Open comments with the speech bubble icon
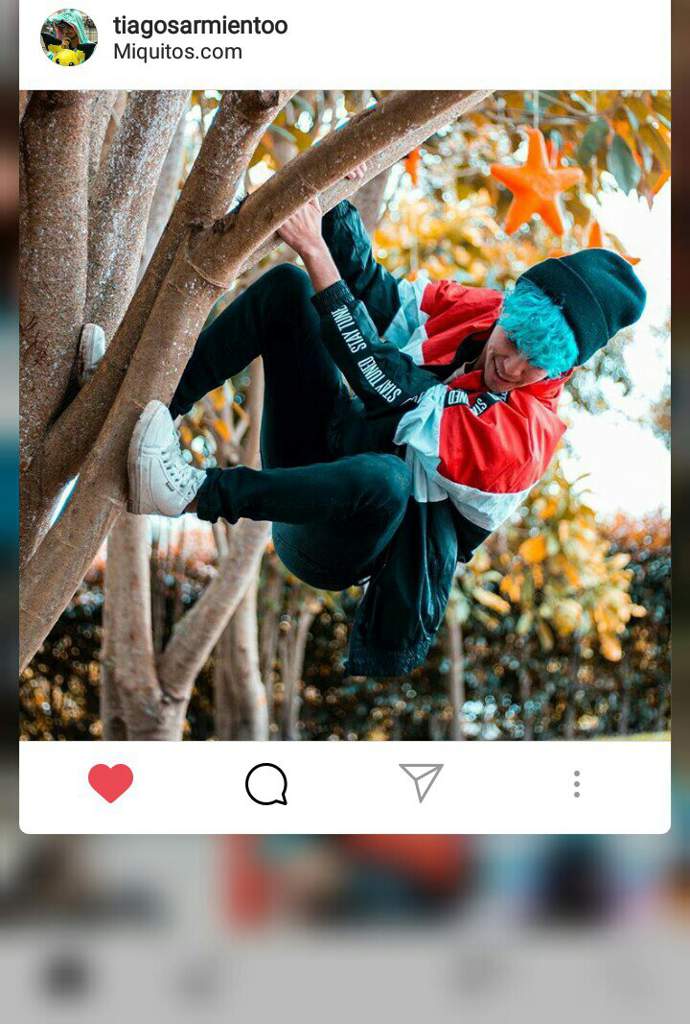This screenshot has width=690, height=1024. pos(266,784)
